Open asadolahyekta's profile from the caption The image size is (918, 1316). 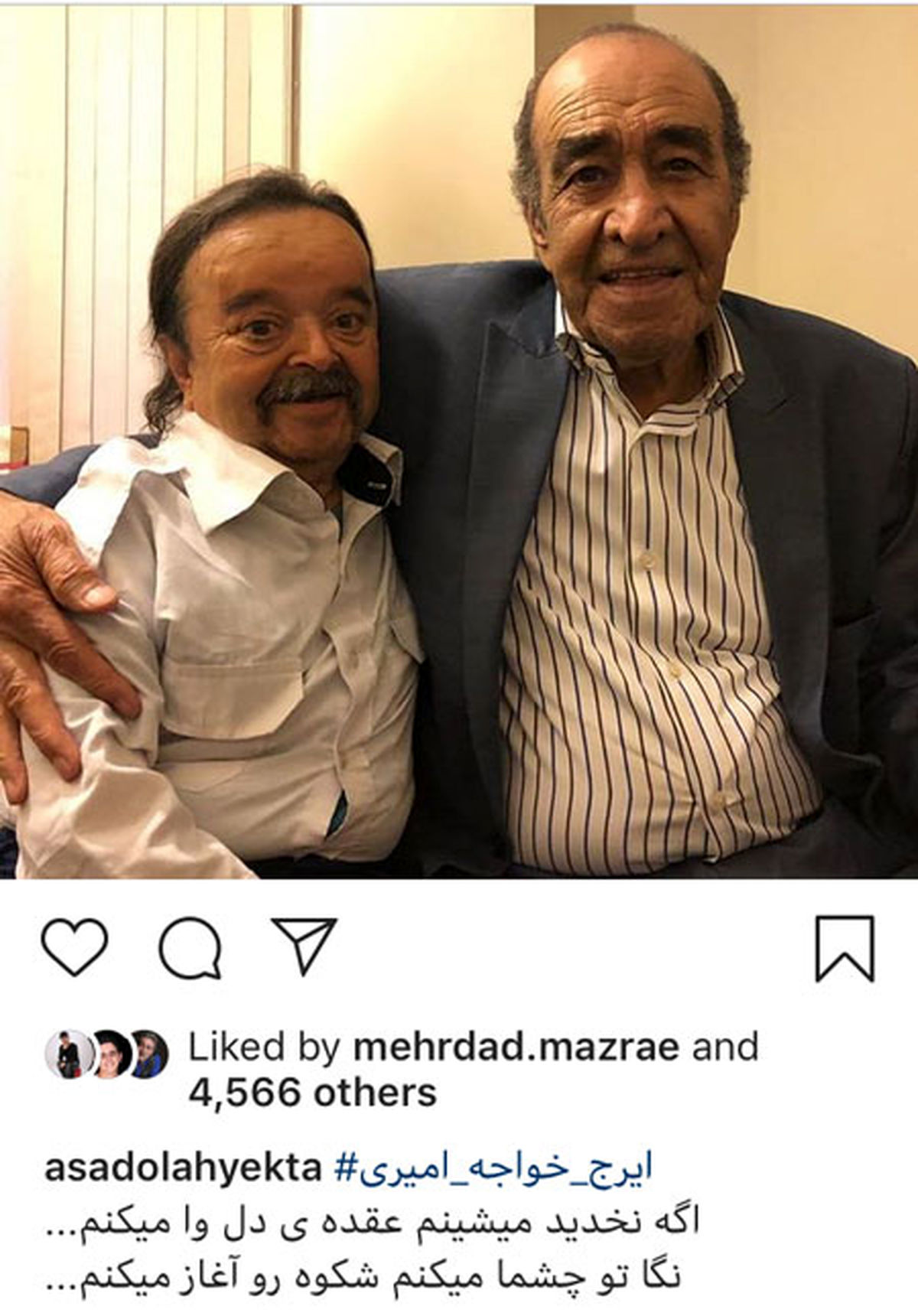183,1170
